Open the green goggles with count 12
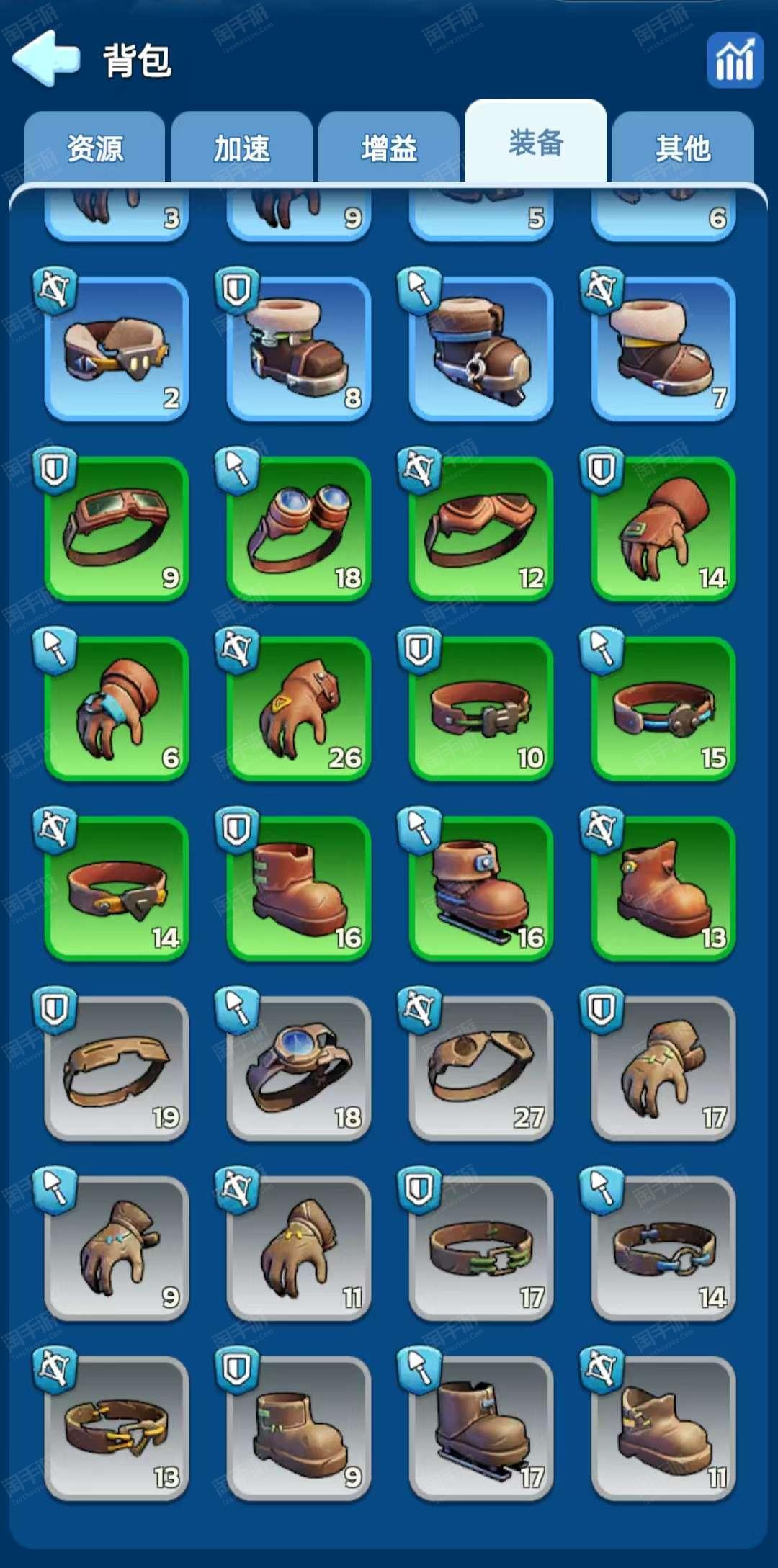This screenshot has height=1568, width=778. coord(481,529)
